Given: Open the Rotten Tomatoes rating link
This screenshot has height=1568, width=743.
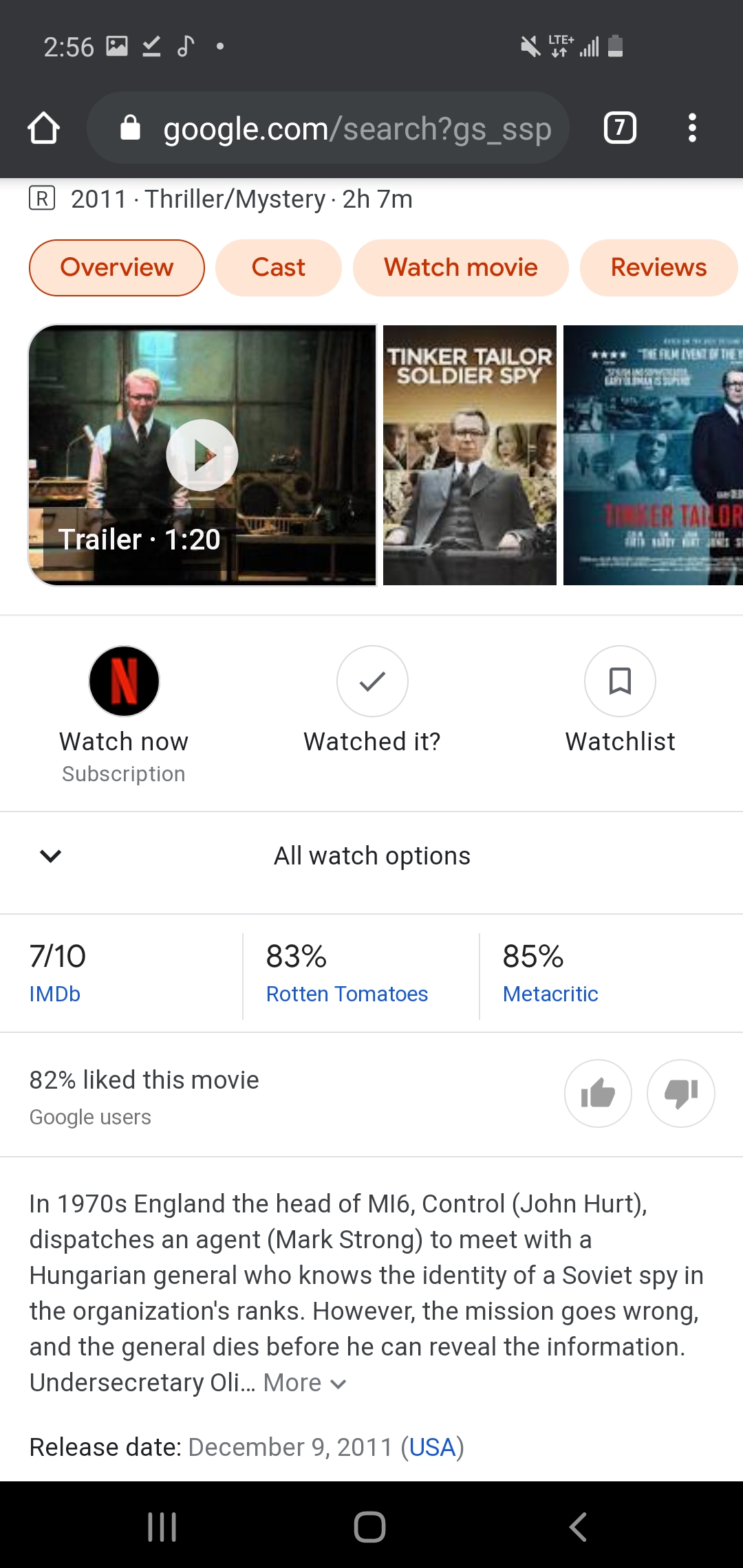Looking at the screenshot, I should point(347,994).
